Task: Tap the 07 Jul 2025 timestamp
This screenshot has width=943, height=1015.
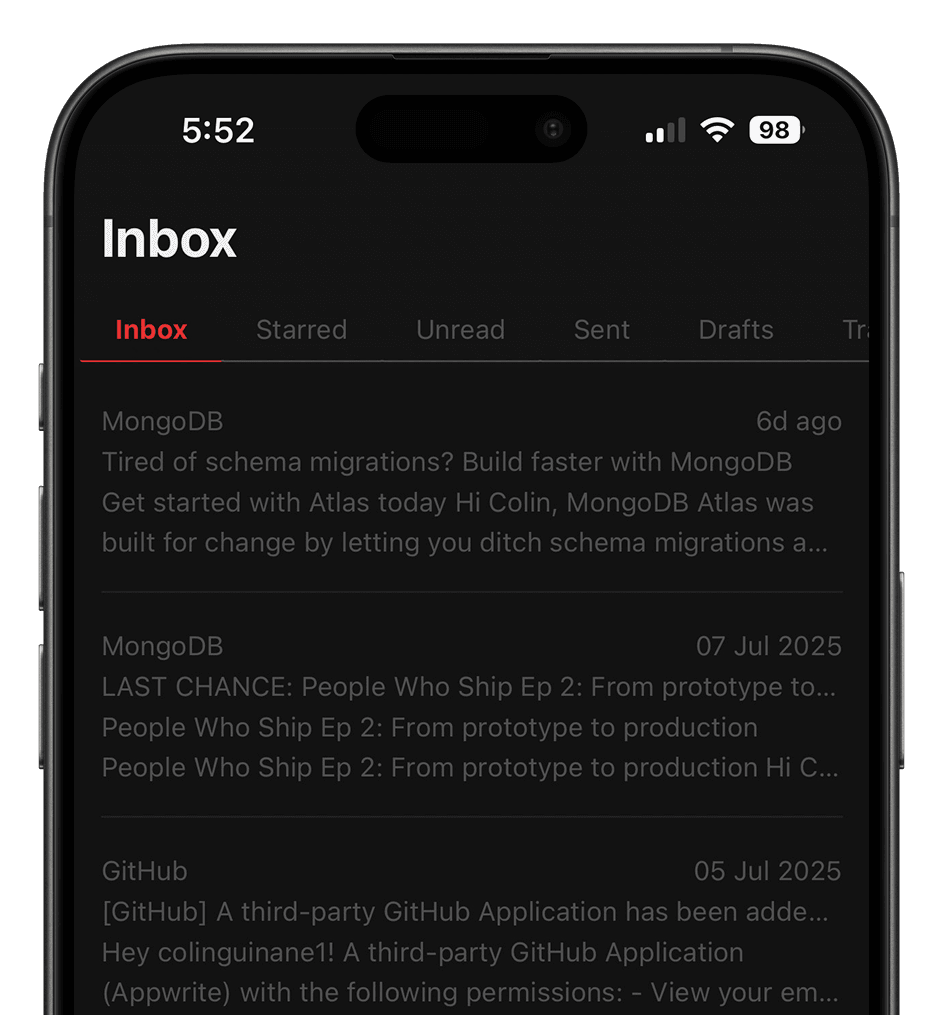Action: 768,647
